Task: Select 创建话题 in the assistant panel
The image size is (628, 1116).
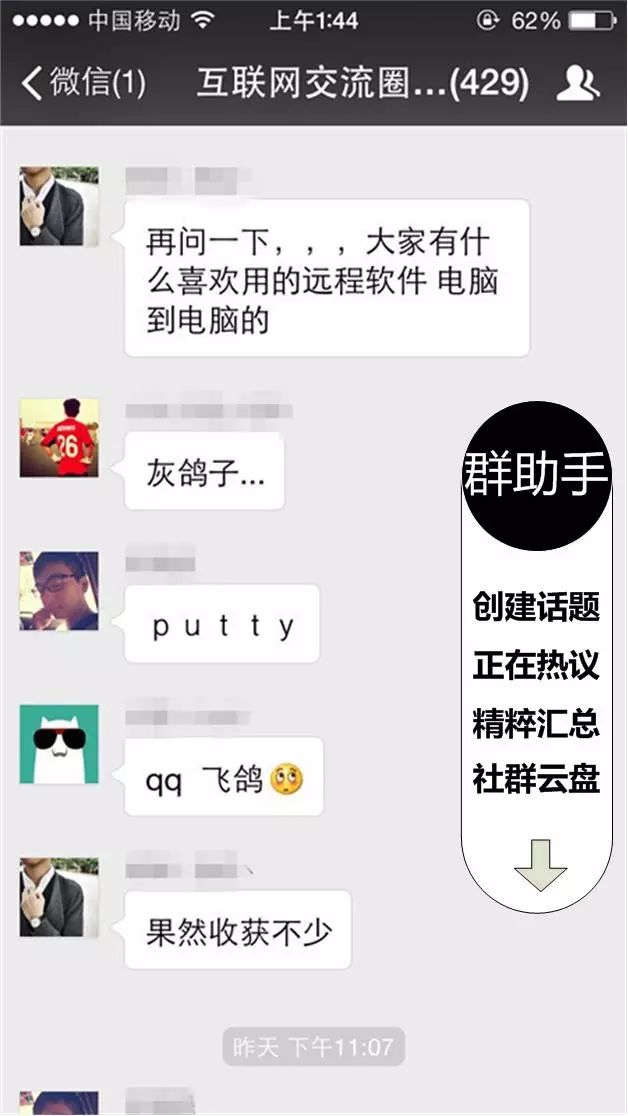Action: tap(536, 606)
